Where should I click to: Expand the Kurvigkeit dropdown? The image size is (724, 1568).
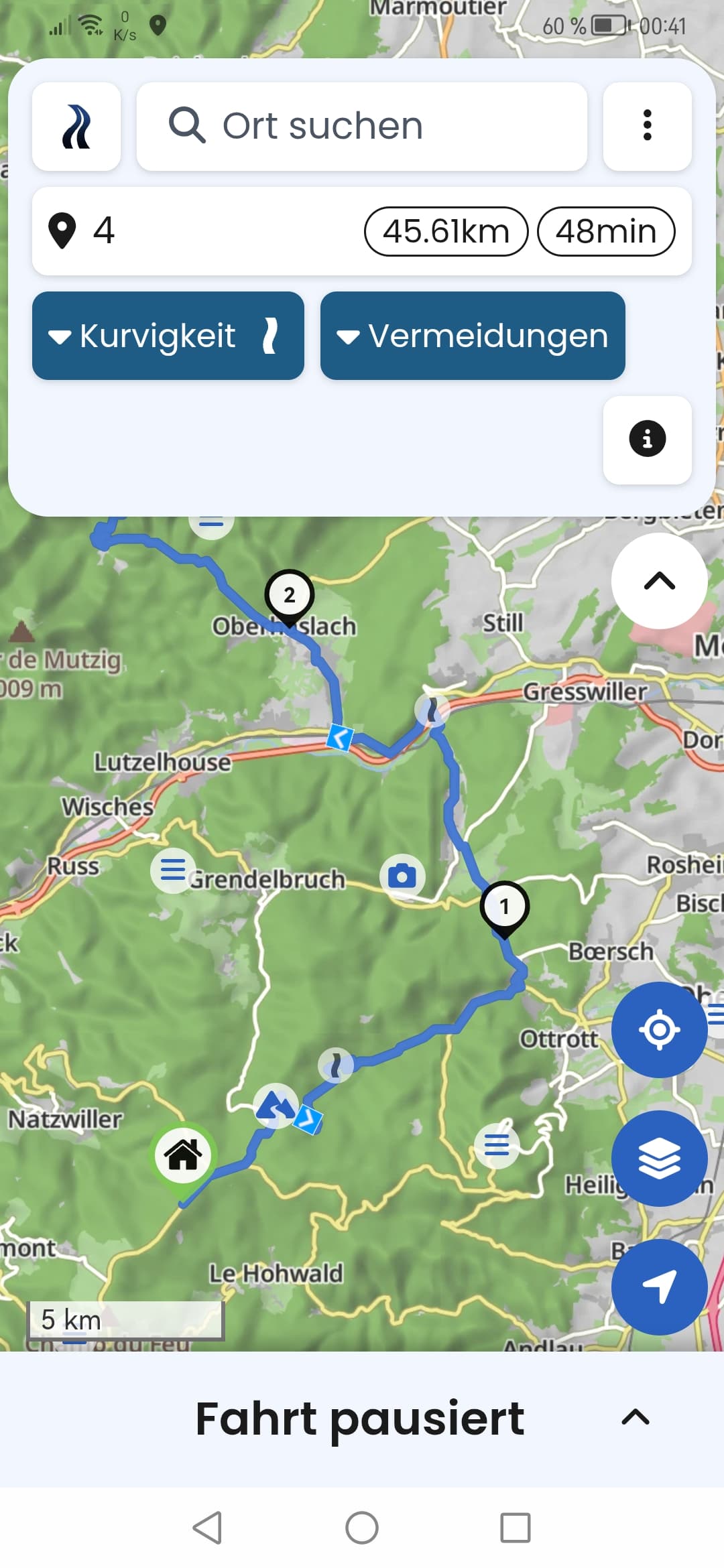tap(168, 336)
